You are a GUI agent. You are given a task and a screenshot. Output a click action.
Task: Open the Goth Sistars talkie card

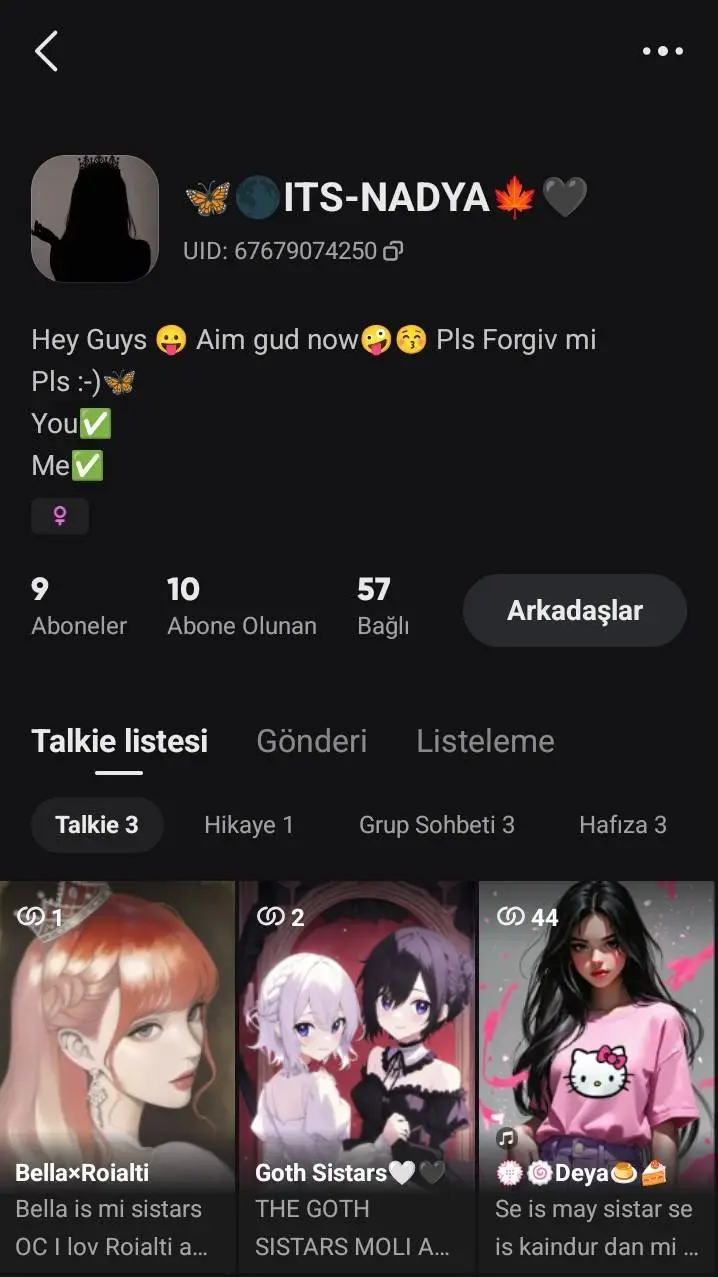(357, 1078)
